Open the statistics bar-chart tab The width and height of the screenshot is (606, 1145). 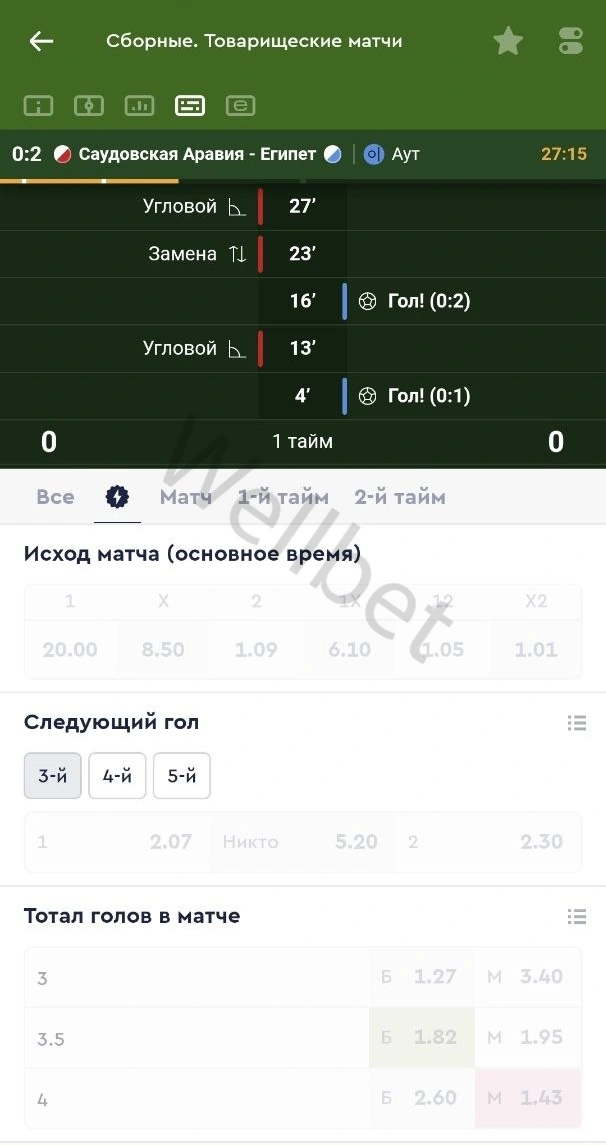point(139,105)
